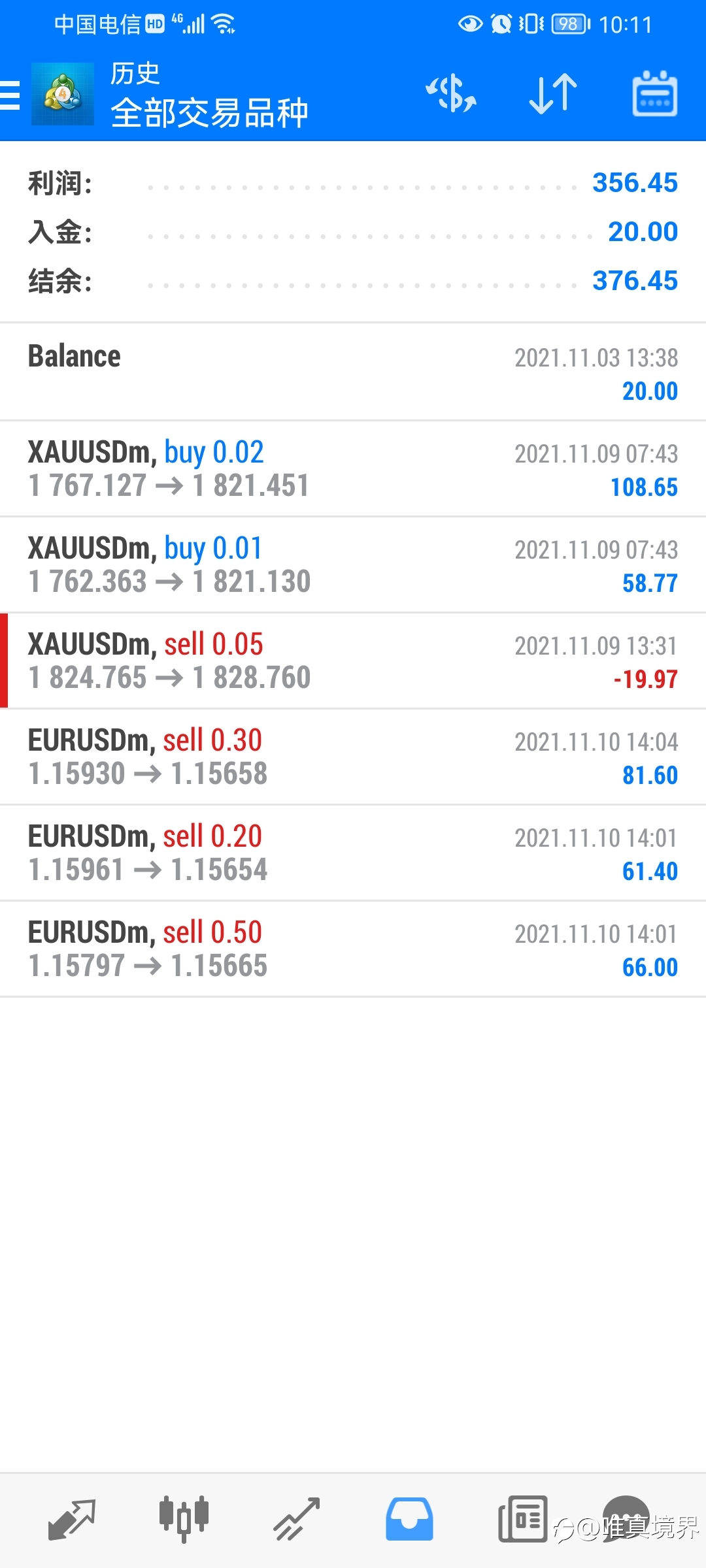Switch to the quotes arrows tab
The height and width of the screenshot is (1568, 706).
click(72, 1520)
